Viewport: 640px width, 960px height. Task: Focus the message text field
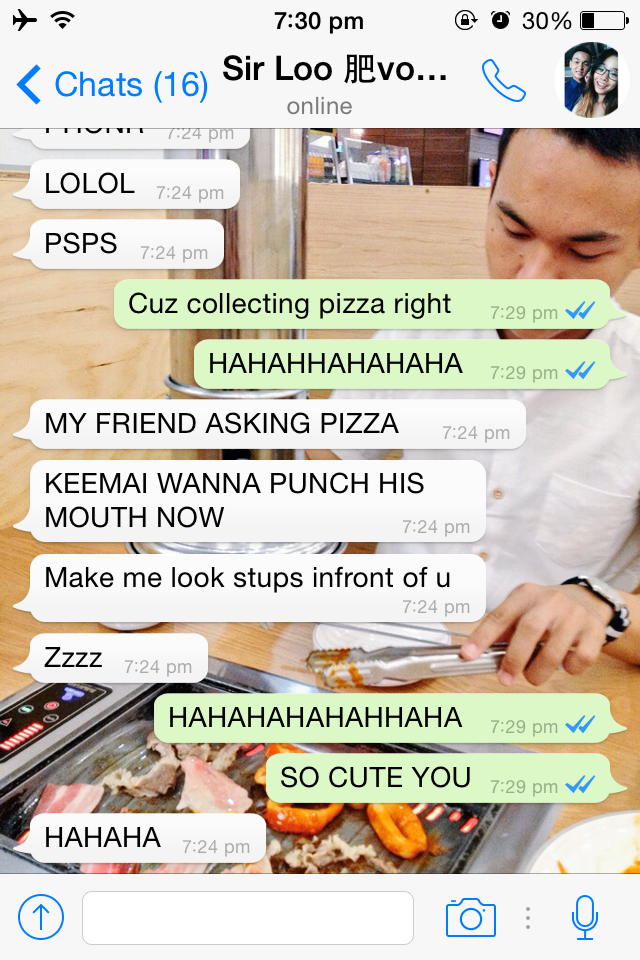[x=247, y=917]
